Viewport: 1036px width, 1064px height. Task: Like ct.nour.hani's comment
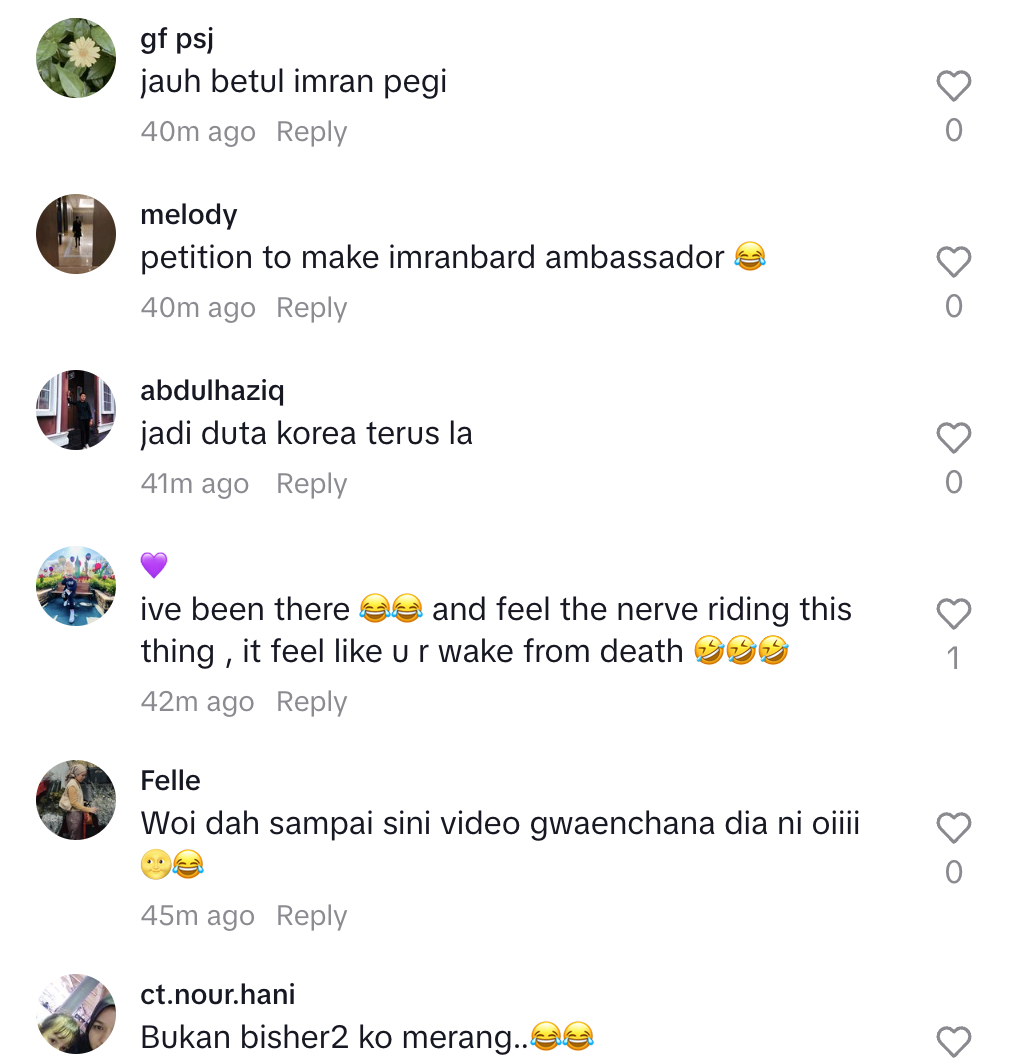tap(953, 1042)
